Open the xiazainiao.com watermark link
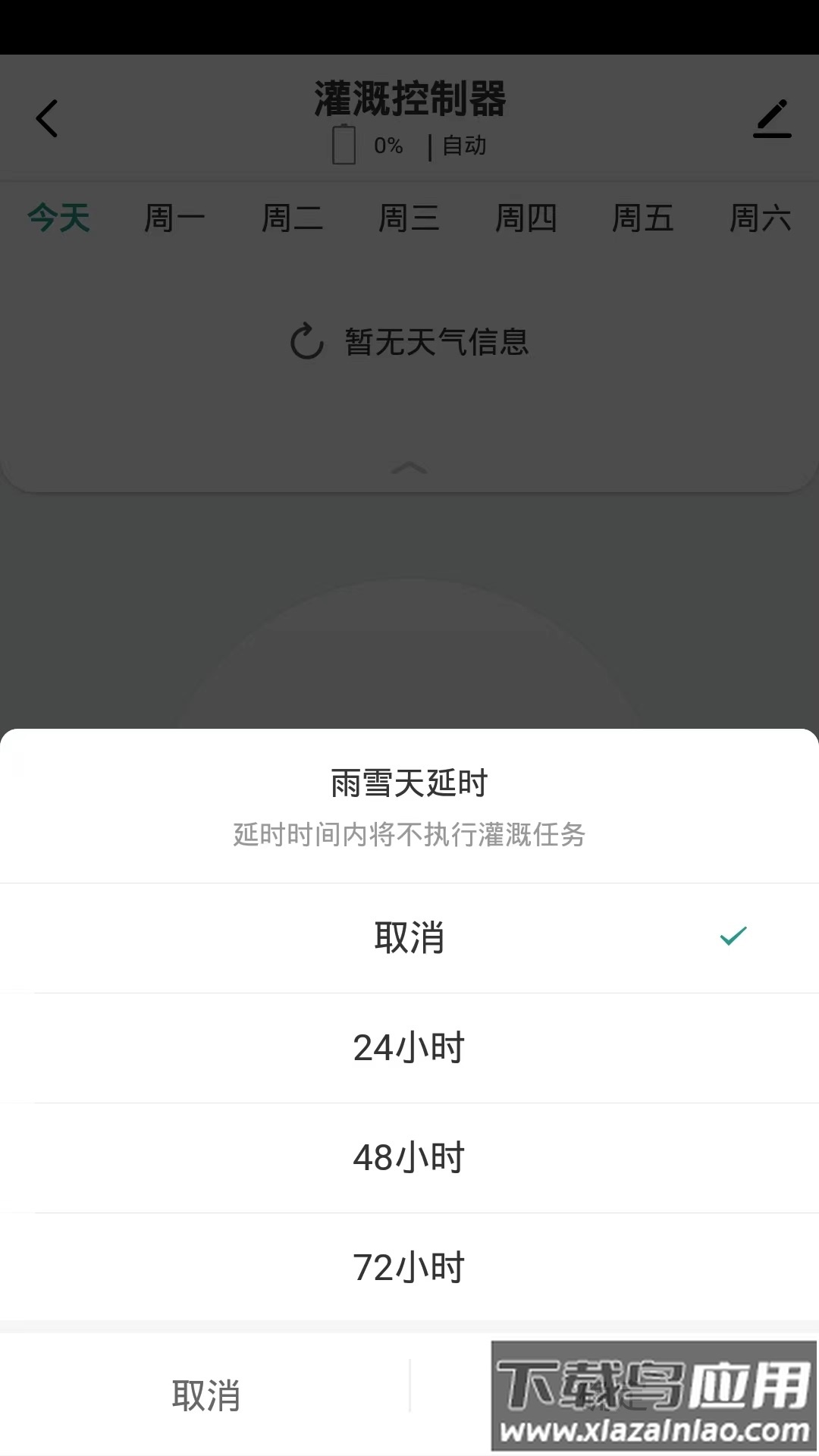 coord(654,1429)
